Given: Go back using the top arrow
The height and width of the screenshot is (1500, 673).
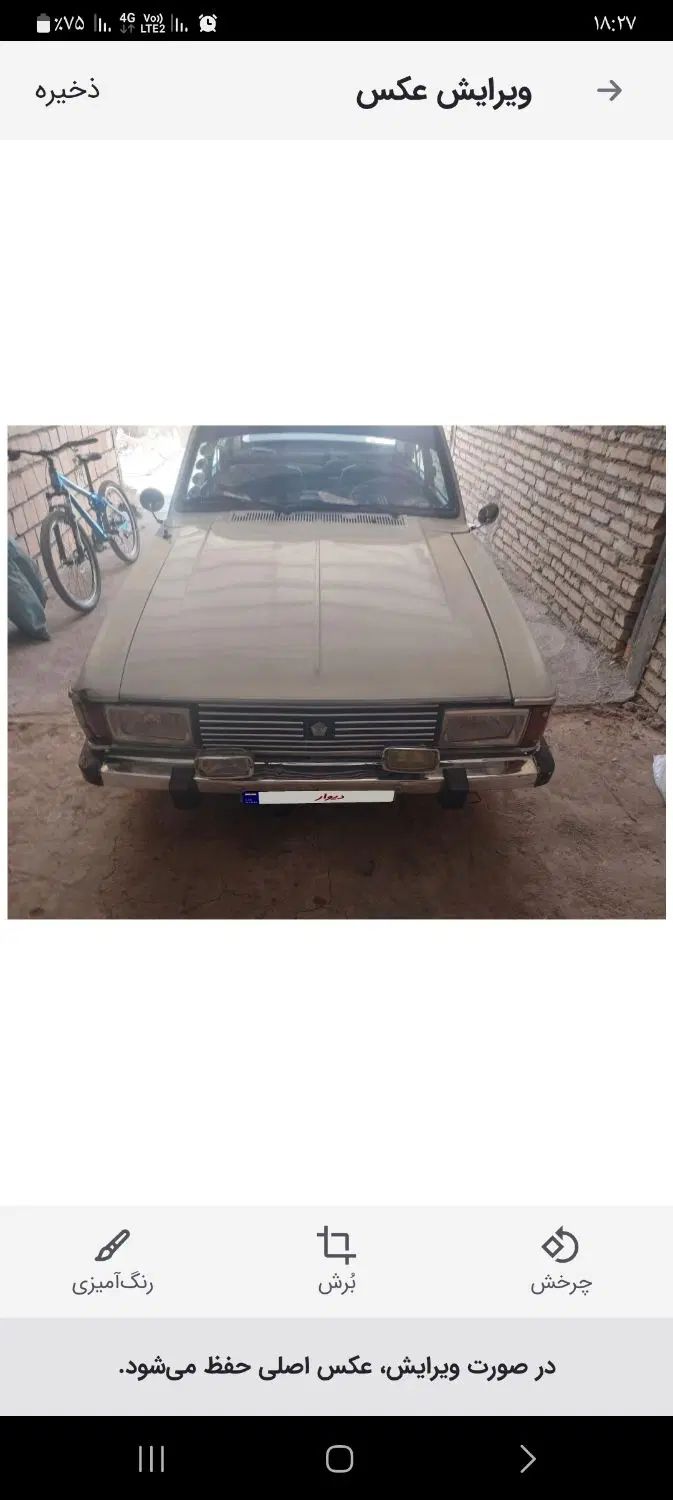Looking at the screenshot, I should tap(609, 90).
